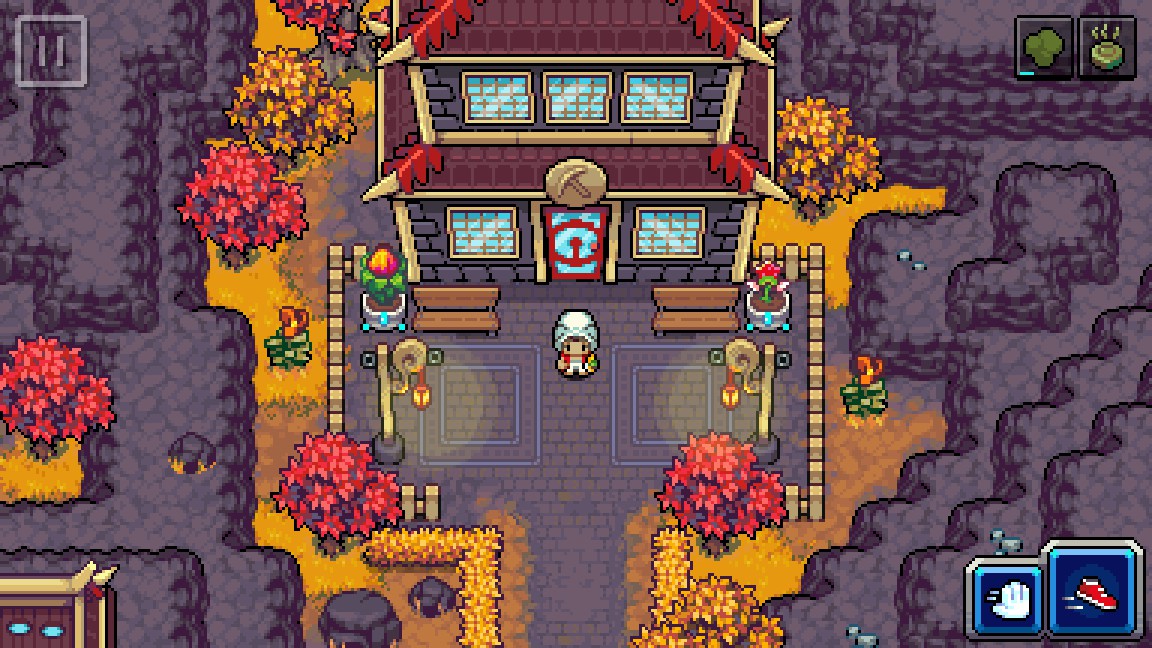The image size is (1152, 648).
Task: Select the steaming pot item slot
Action: click(1108, 46)
